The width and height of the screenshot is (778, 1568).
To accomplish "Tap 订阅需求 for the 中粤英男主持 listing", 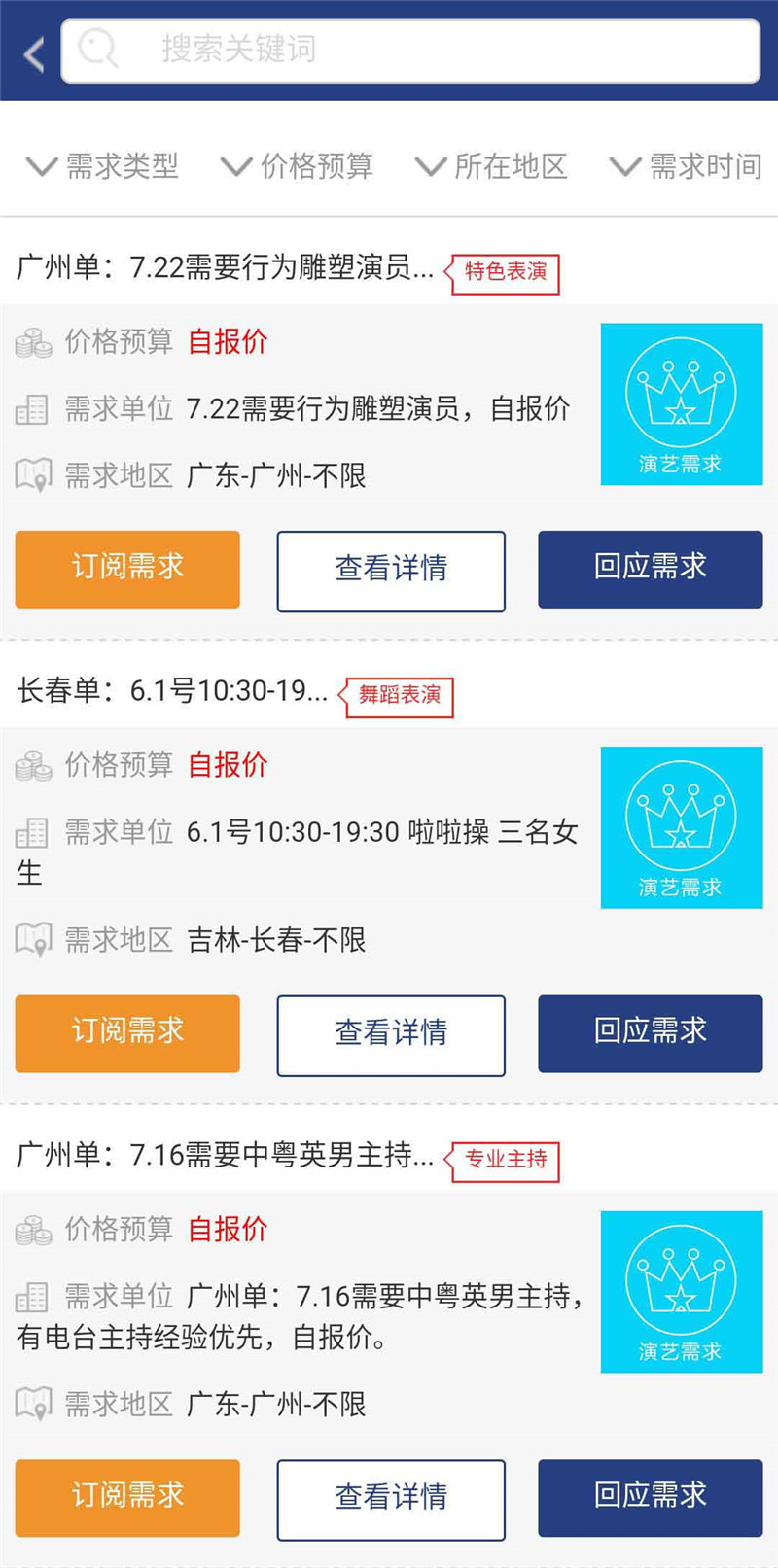I will [127, 1497].
